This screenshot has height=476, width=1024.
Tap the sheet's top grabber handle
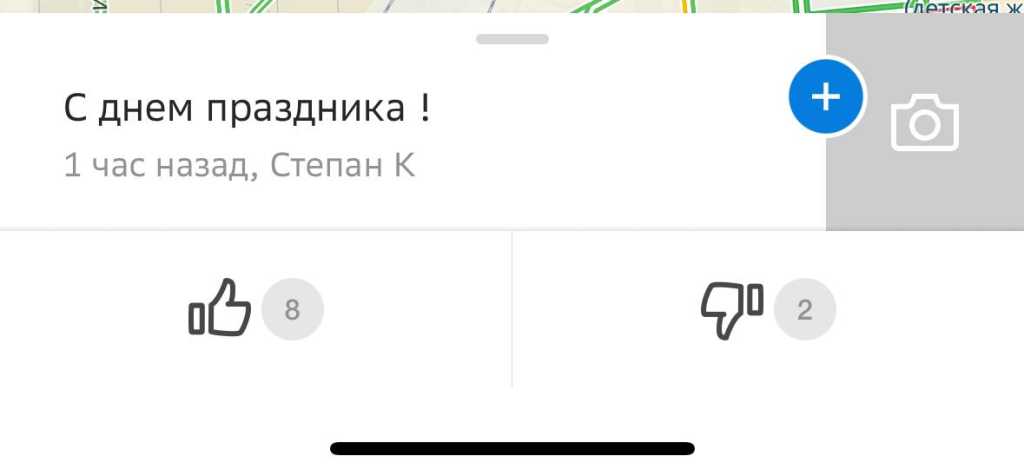[x=512, y=39]
